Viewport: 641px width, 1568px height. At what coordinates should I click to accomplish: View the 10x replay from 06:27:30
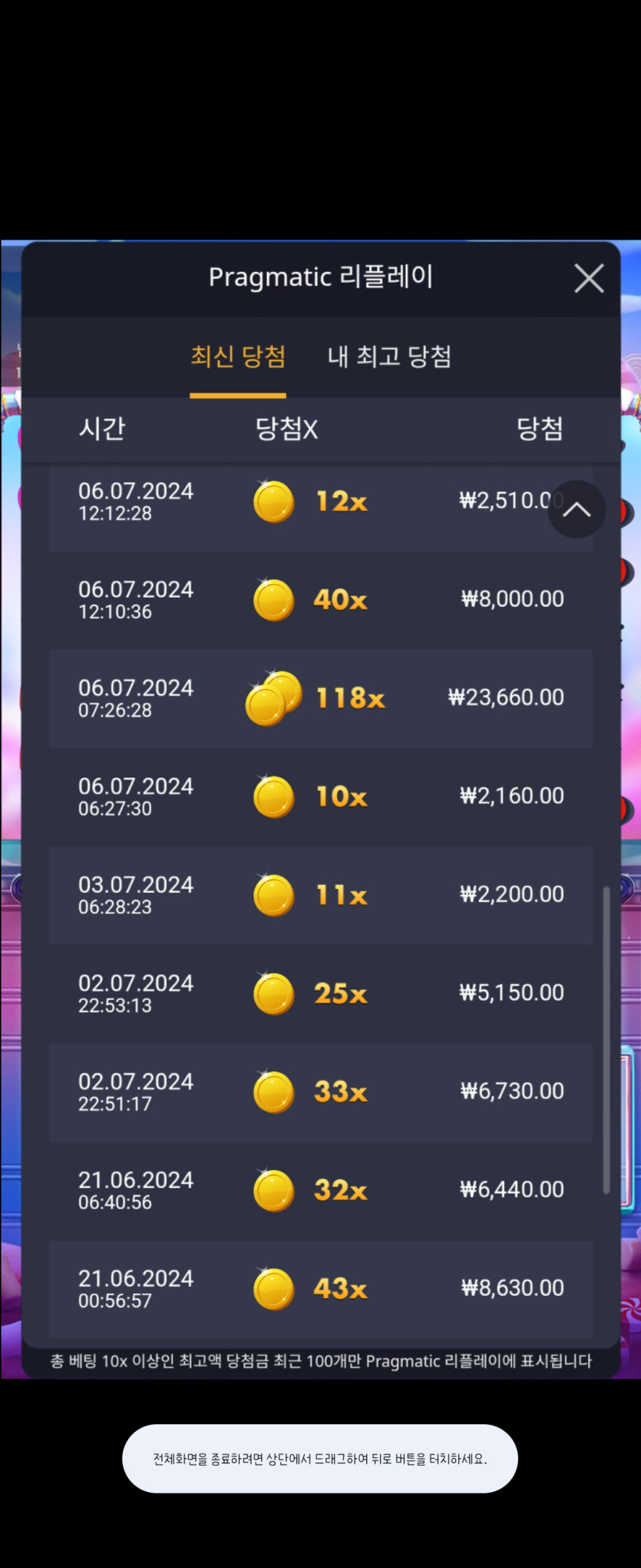[x=320, y=797]
